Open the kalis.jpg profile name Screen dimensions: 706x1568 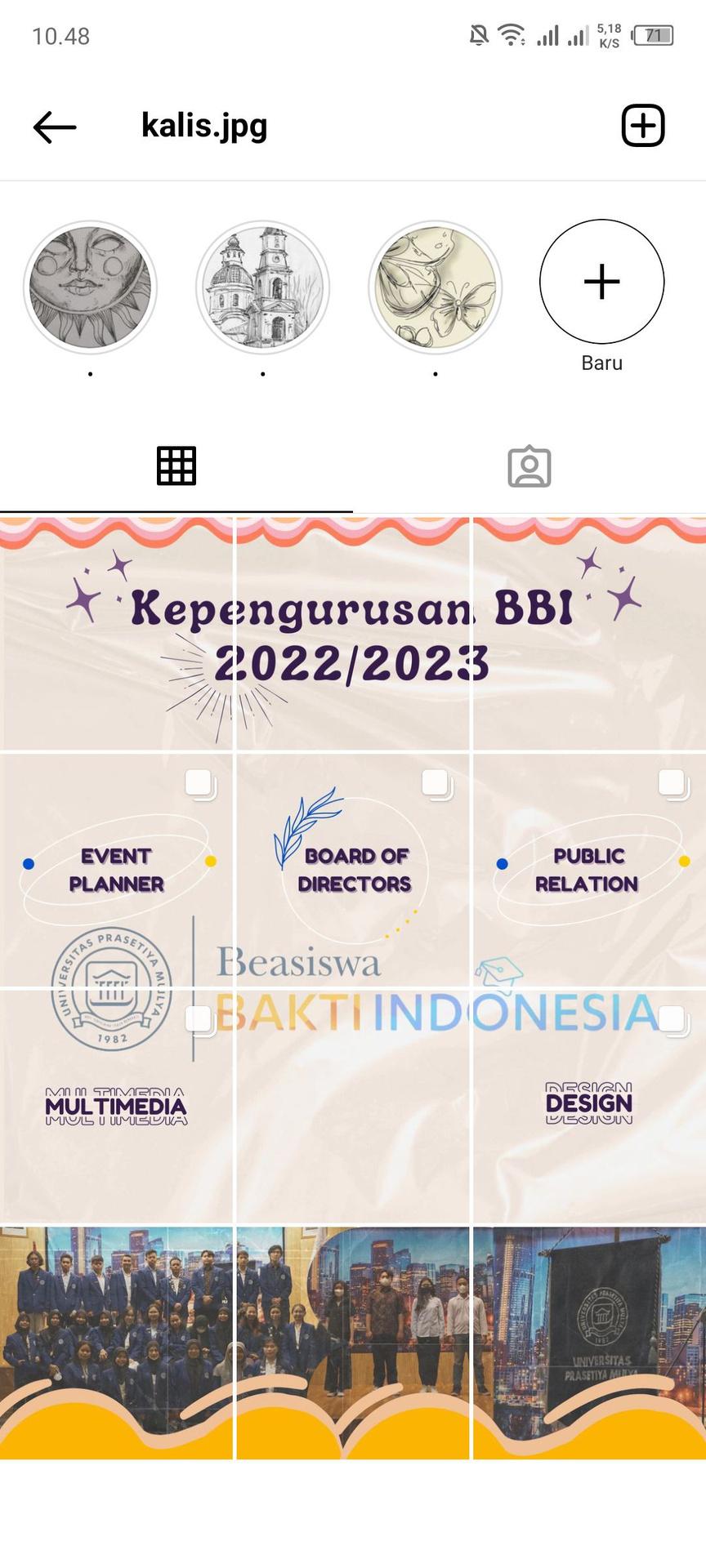click(203, 124)
